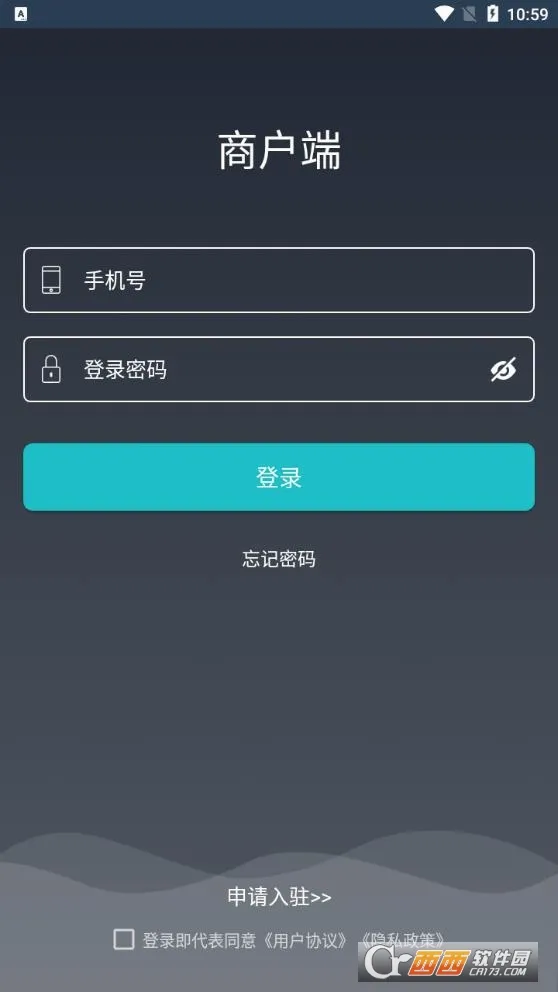Screen dimensions: 558x992
Task: Open 忘记密码 forgot password
Action: 279,559
